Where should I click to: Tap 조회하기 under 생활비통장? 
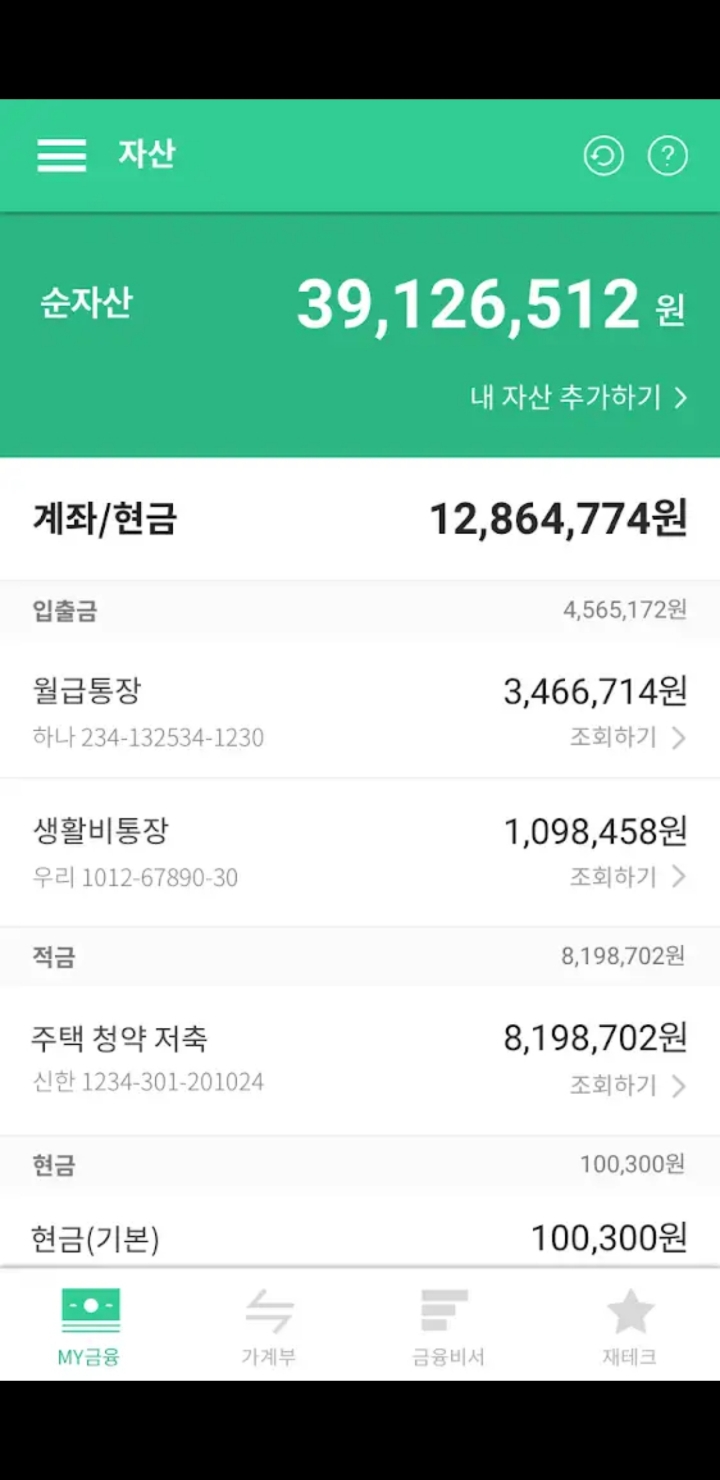(627, 878)
